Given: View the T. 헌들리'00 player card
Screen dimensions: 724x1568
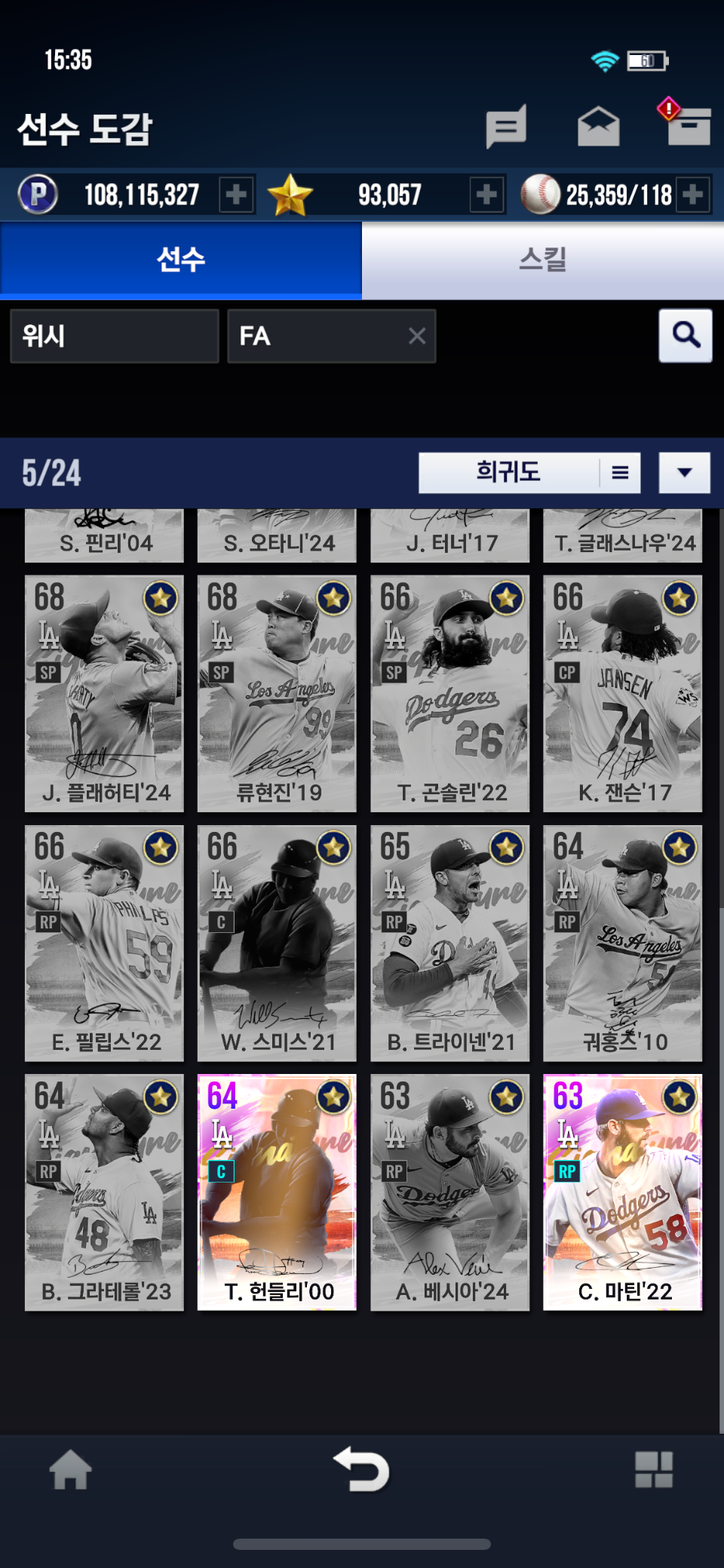Looking at the screenshot, I should (277, 1192).
